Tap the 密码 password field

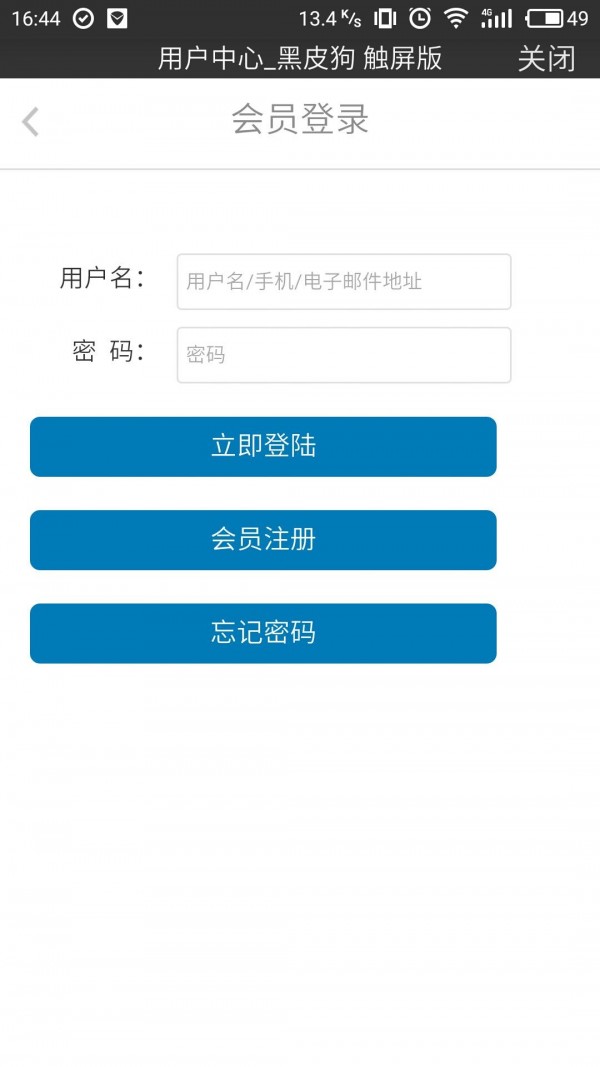[x=343, y=355]
